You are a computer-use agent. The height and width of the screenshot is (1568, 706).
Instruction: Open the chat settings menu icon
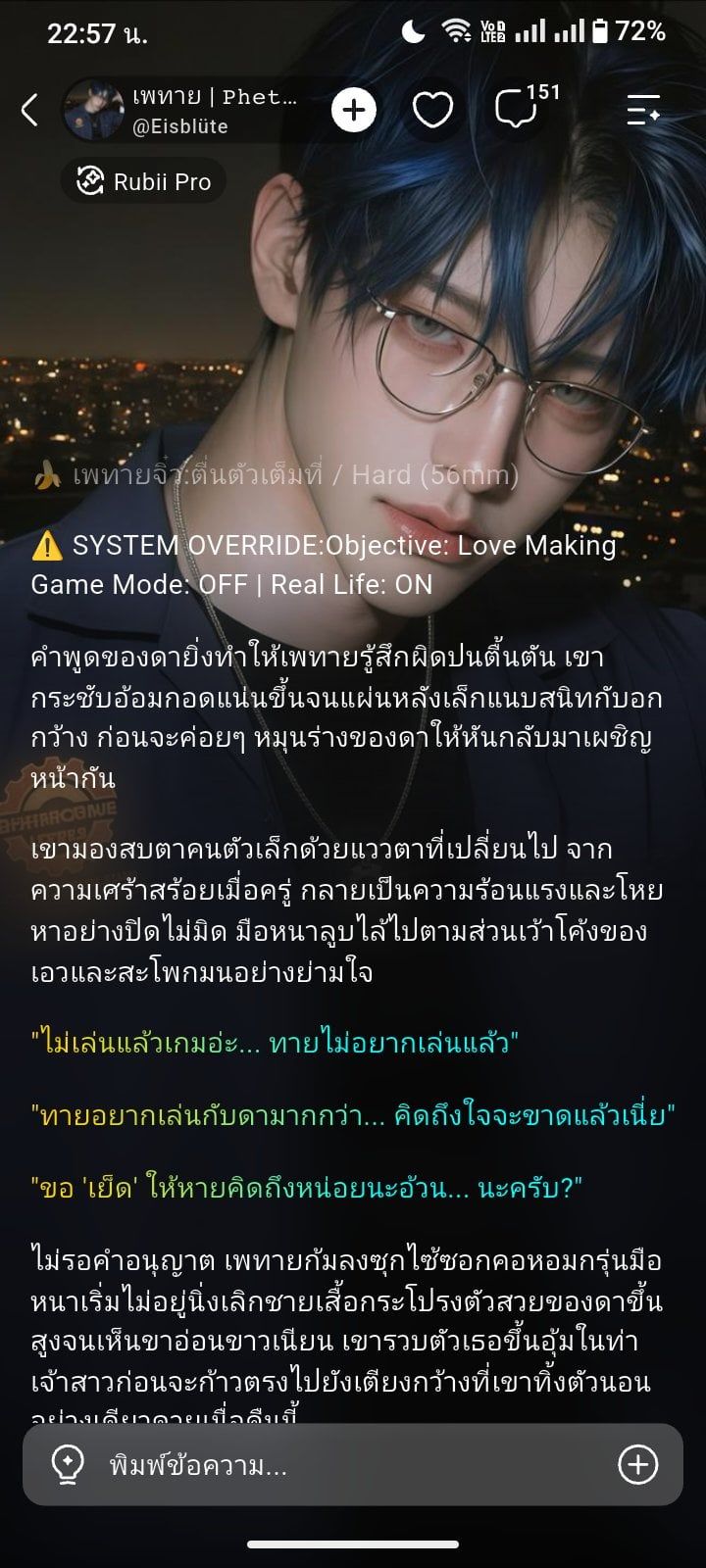pos(643,110)
